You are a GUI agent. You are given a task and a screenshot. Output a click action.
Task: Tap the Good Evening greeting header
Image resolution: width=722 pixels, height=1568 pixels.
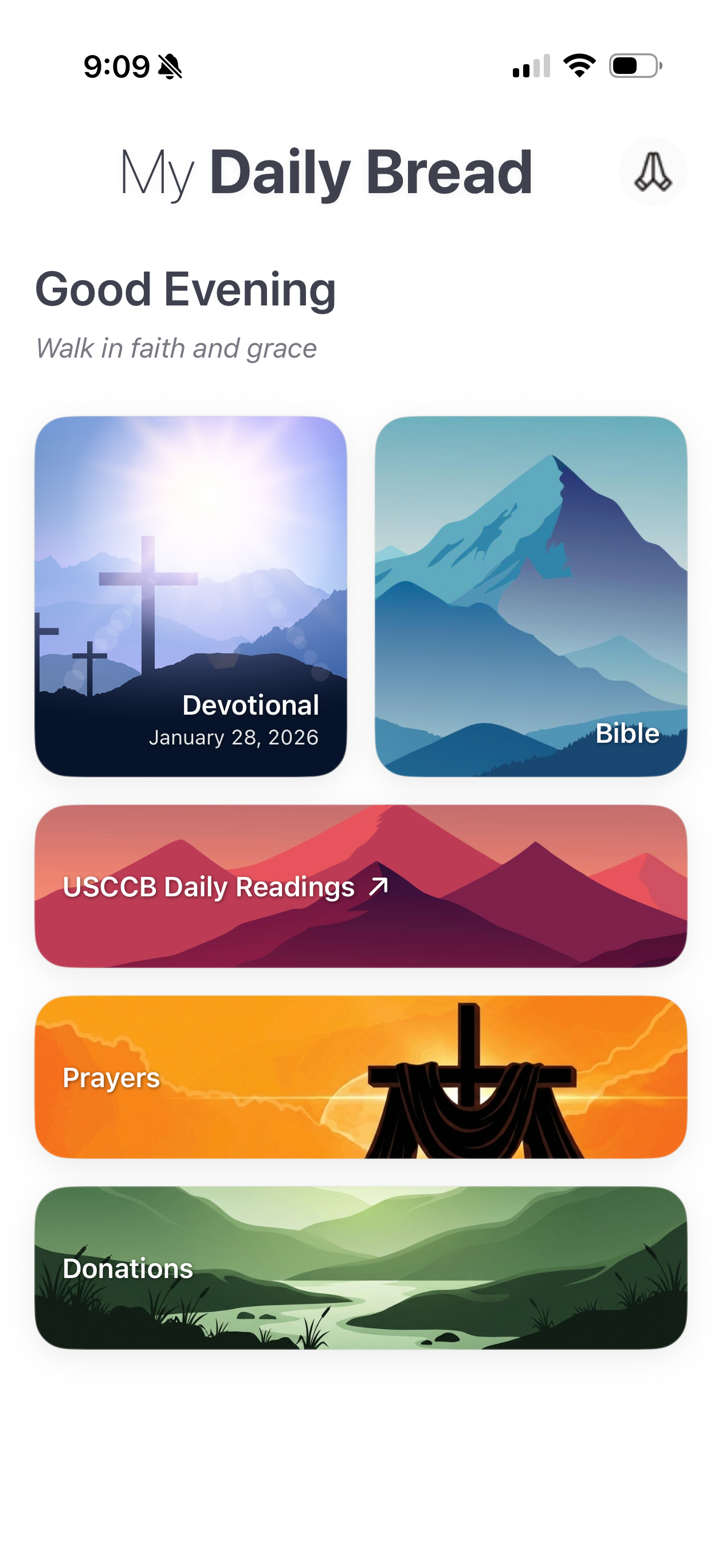185,289
